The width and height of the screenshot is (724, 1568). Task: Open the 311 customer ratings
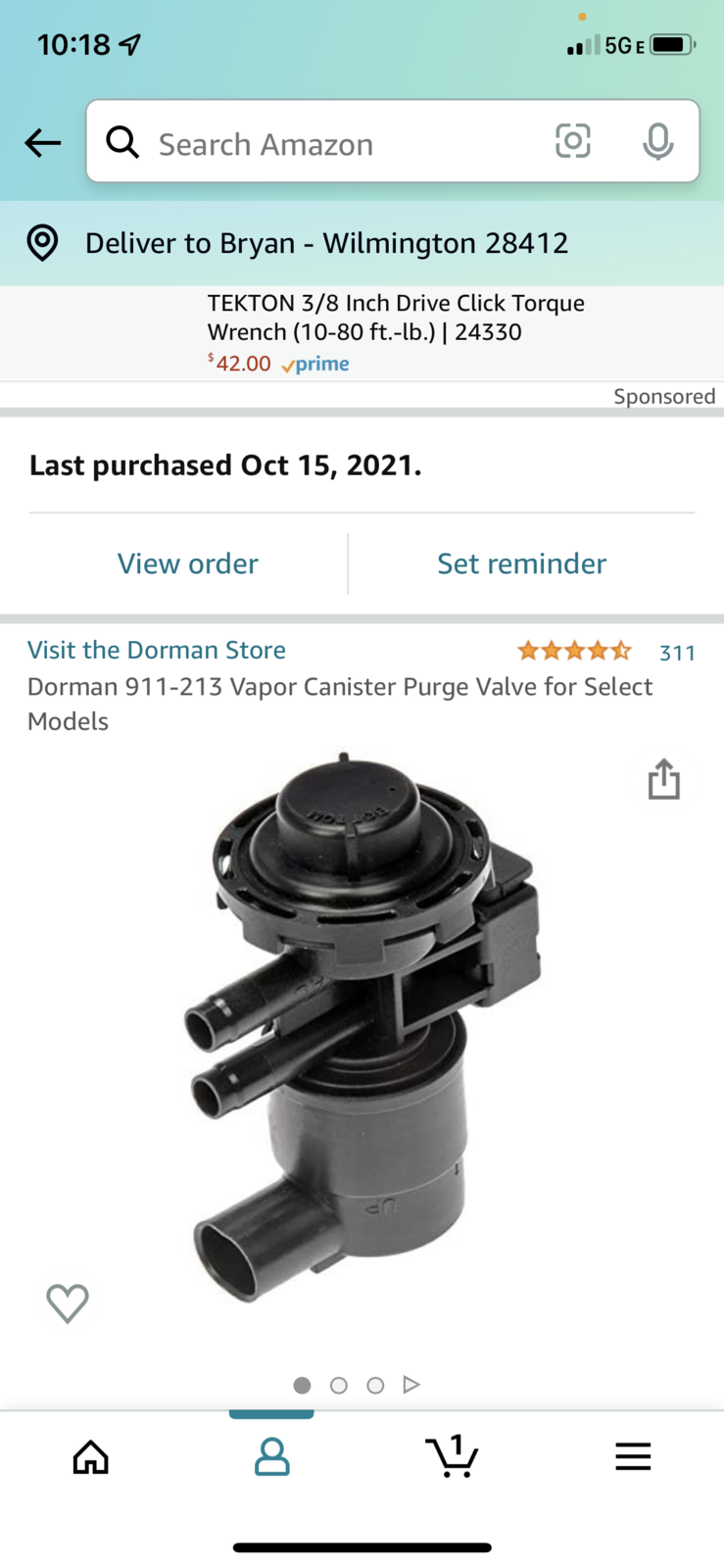(676, 653)
